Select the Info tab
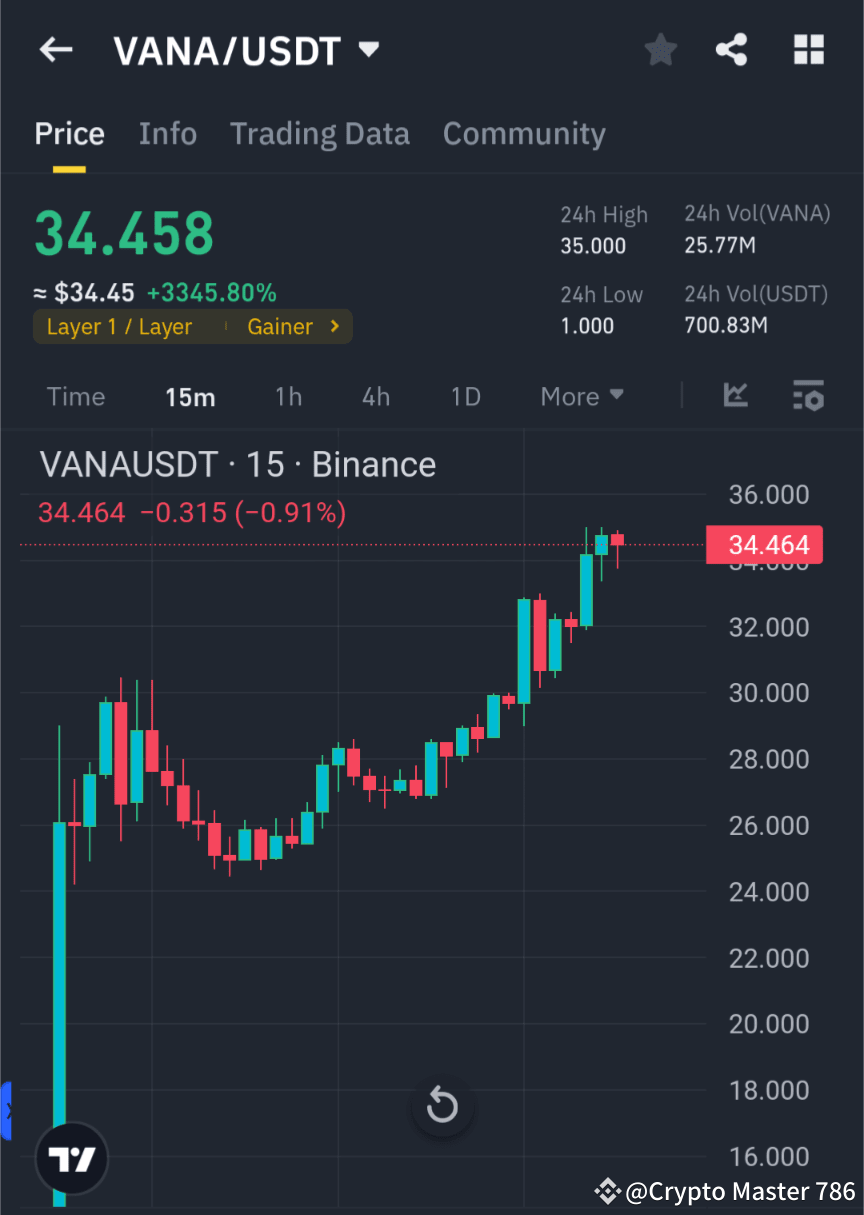 pos(167,133)
